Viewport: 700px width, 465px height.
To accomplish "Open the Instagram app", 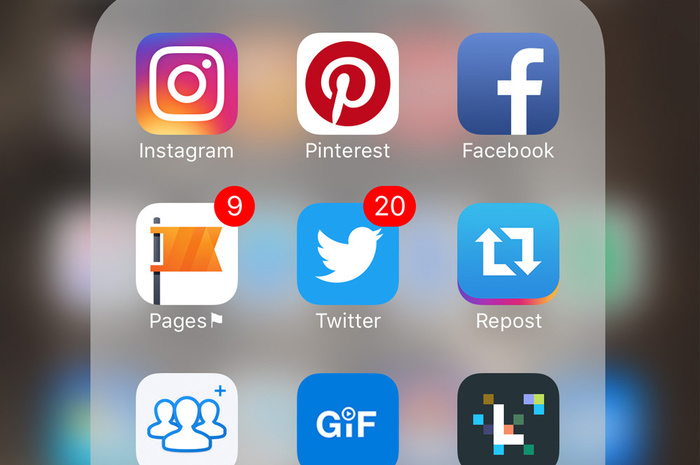I will [187, 84].
